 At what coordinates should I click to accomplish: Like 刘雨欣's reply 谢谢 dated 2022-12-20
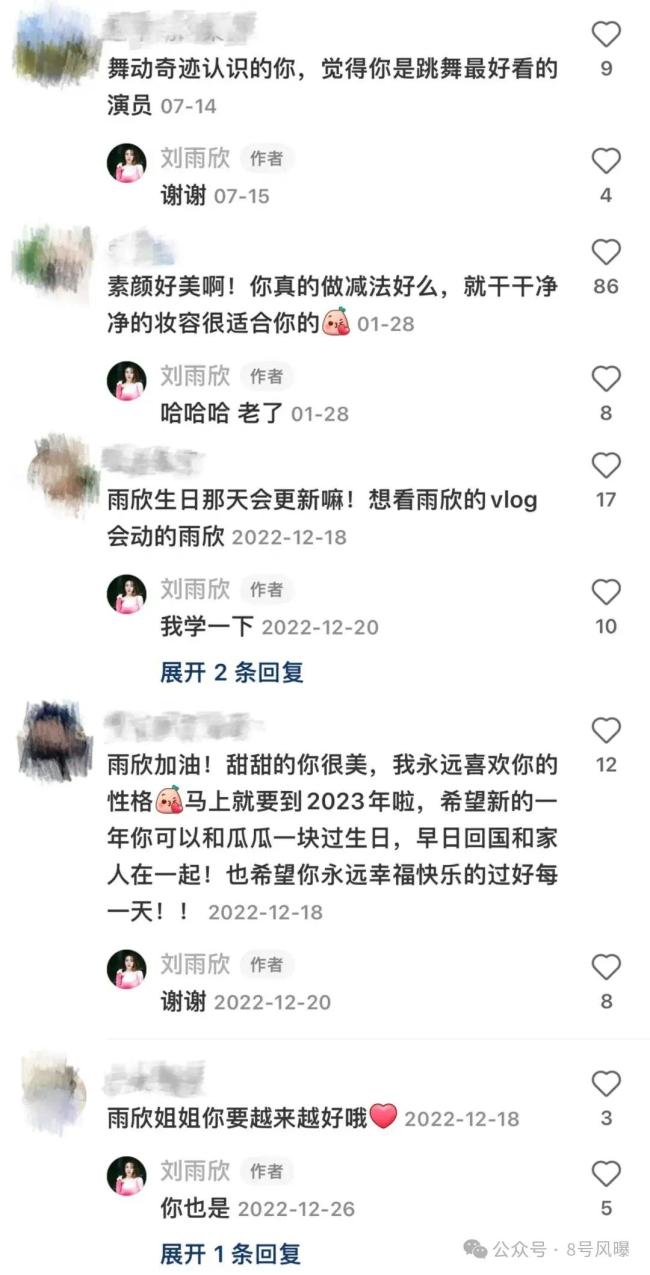(x=606, y=967)
